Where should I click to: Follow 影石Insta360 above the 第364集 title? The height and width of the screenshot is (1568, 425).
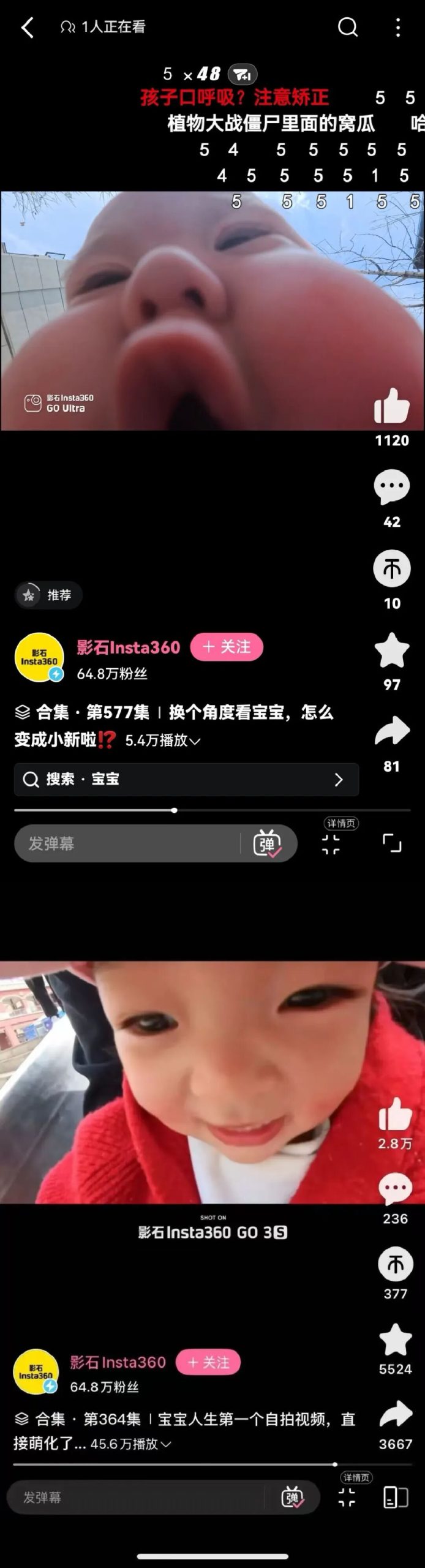(208, 1362)
